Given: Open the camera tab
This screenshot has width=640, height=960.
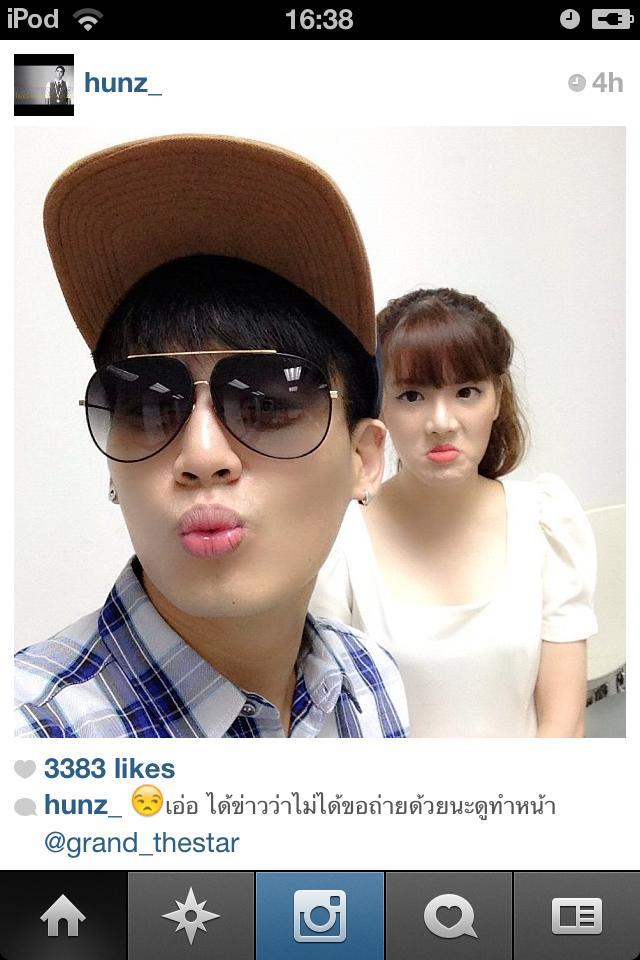Looking at the screenshot, I should [320, 916].
